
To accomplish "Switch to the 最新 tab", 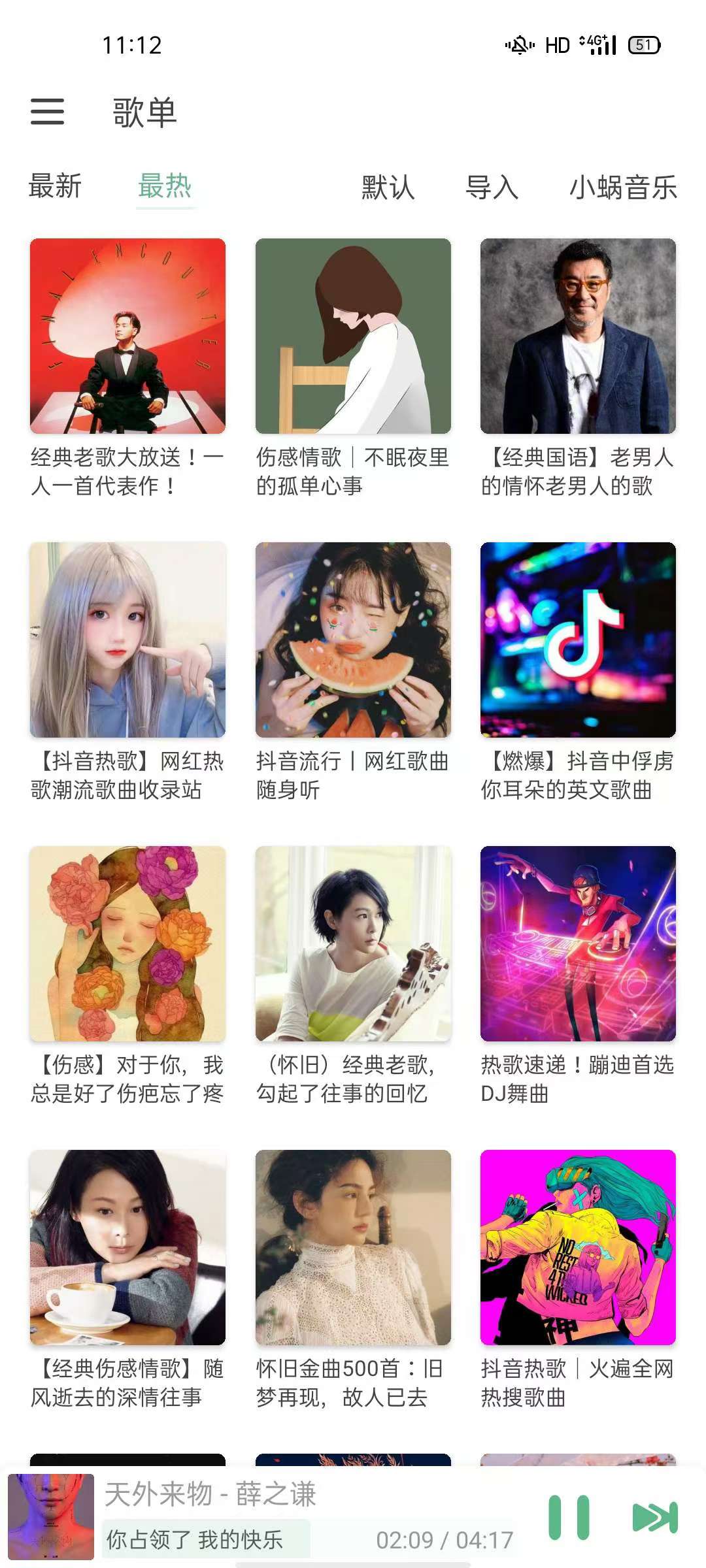I will [x=56, y=187].
